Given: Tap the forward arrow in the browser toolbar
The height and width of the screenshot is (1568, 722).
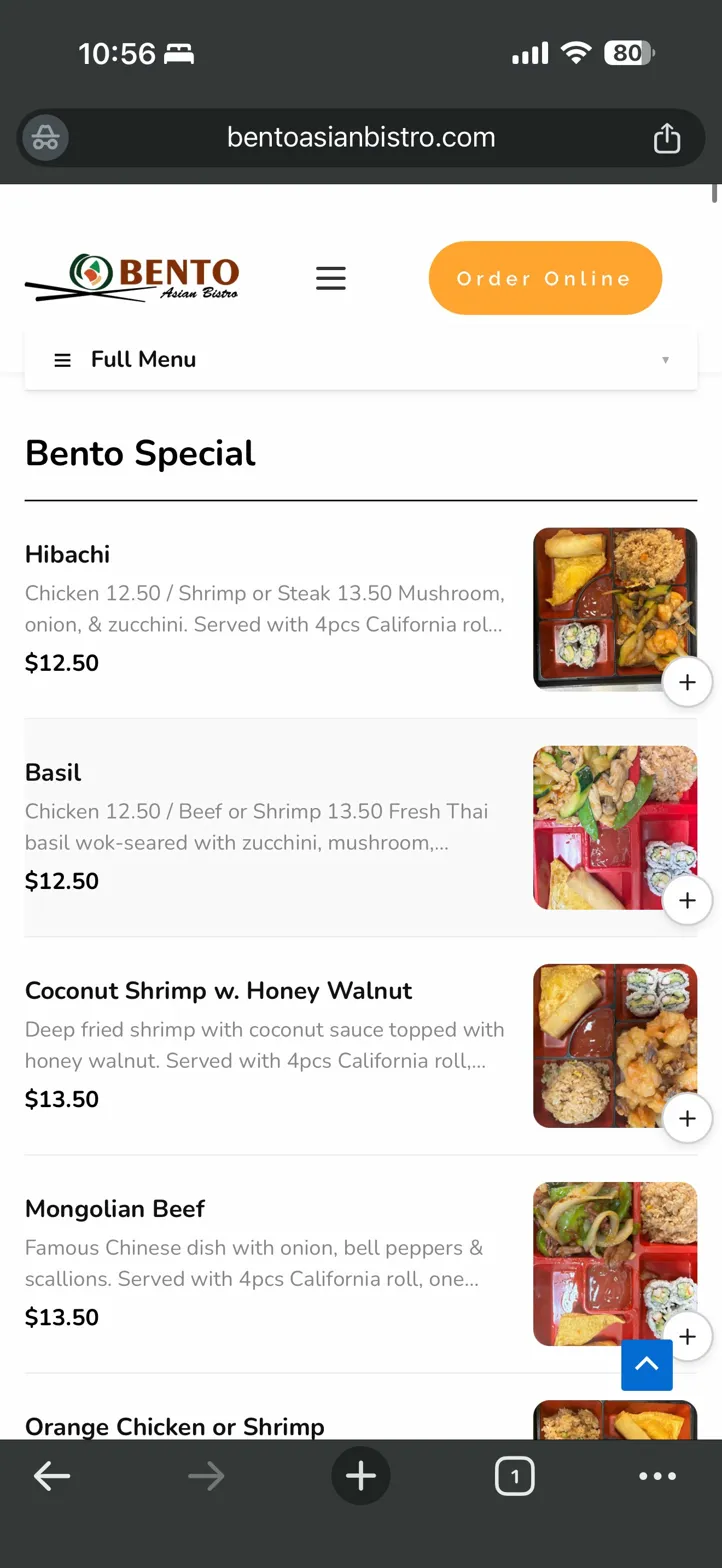Looking at the screenshot, I should 206,1475.
